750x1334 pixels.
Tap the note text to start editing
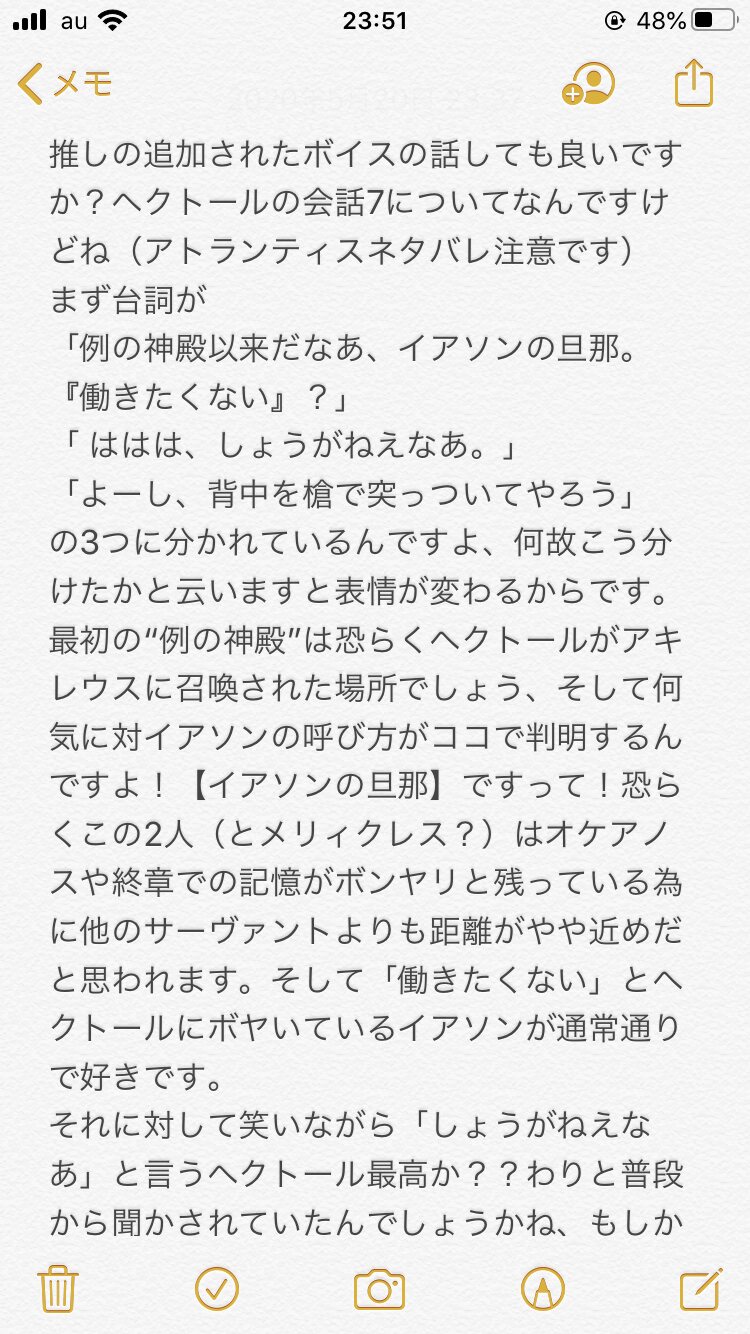tap(375, 650)
